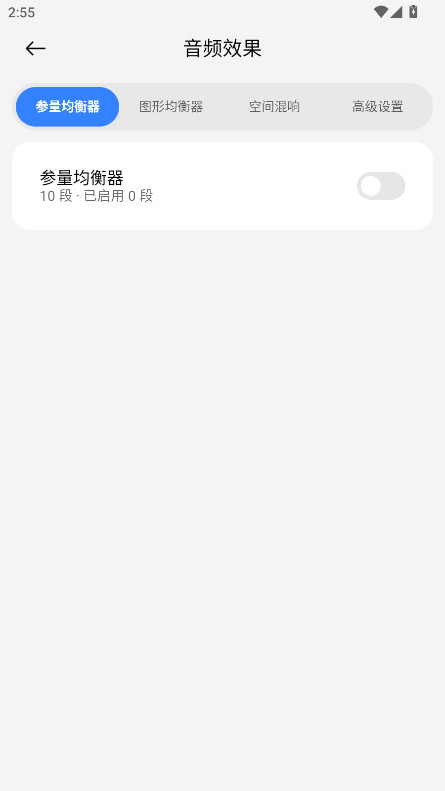Open the 高级设置 tab
Screen dimensions: 445x791
click(378, 107)
